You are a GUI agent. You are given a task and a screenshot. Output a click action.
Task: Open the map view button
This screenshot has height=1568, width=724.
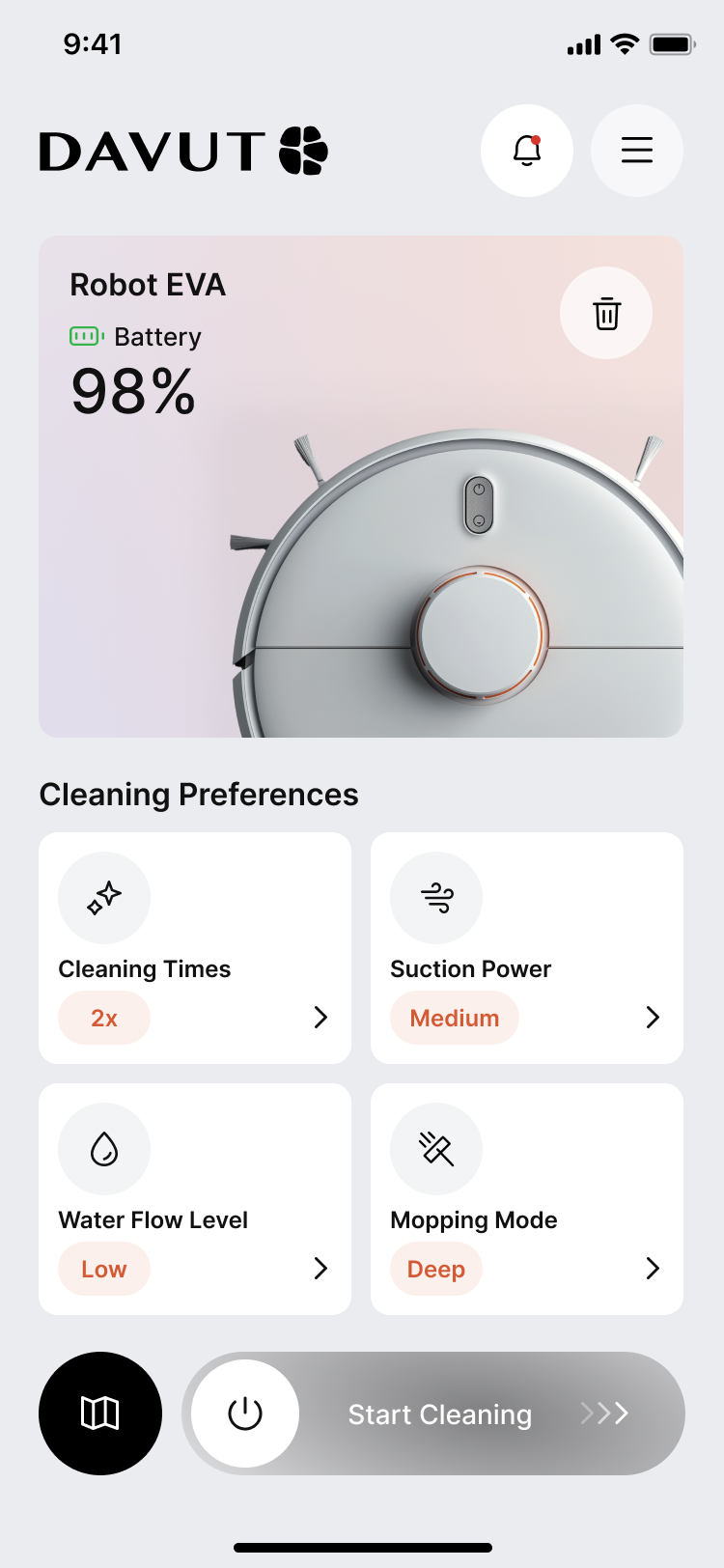[100, 1414]
